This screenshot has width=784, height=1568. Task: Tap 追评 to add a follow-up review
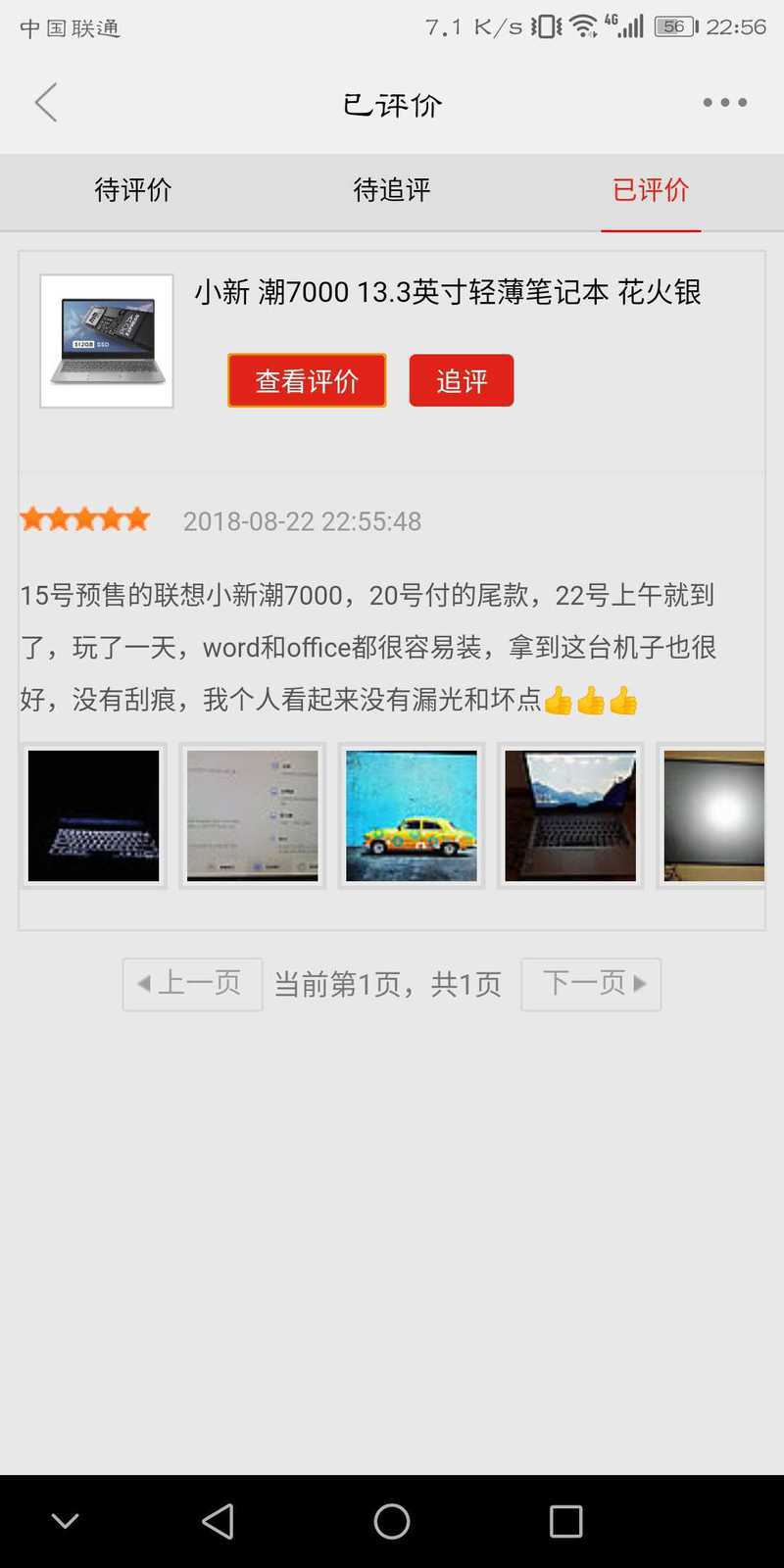461,380
